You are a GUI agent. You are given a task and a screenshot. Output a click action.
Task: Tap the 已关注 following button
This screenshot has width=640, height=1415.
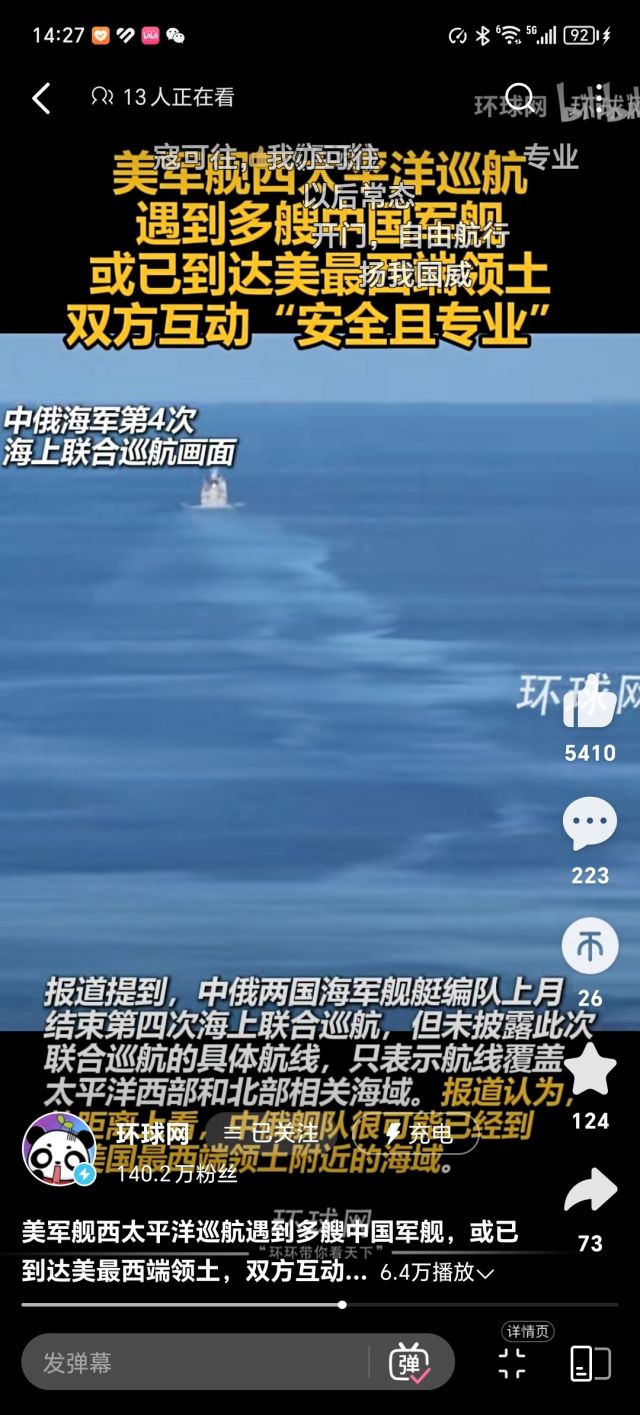pos(271,1133)
